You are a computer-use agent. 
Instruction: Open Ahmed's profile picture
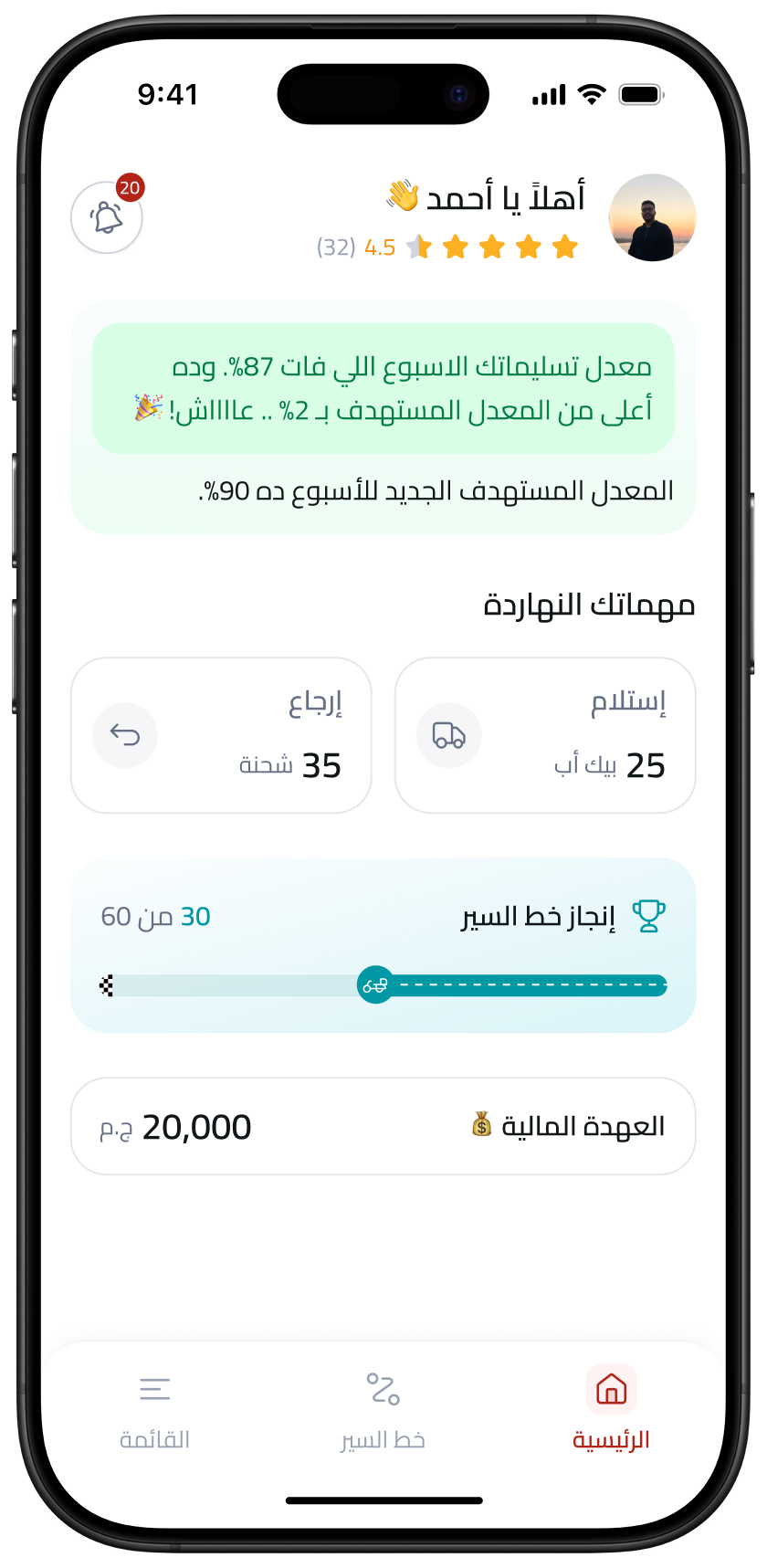652,217
